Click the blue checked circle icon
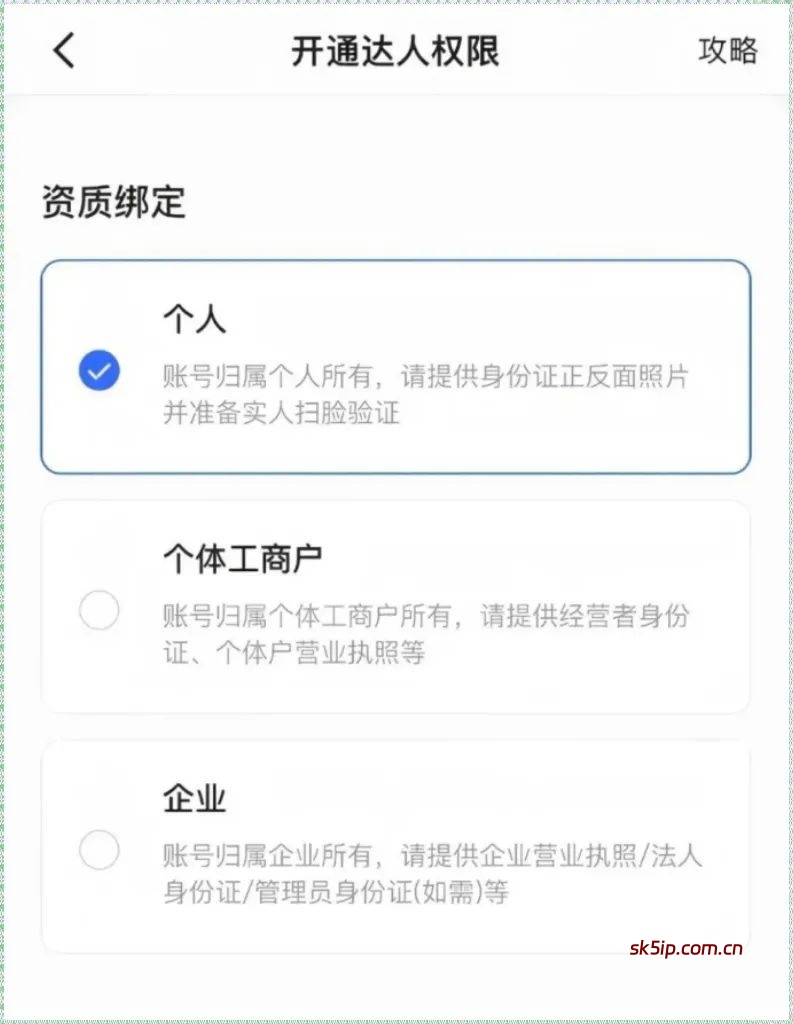Viewport: 793px width, 1024px height. [99, 370]
